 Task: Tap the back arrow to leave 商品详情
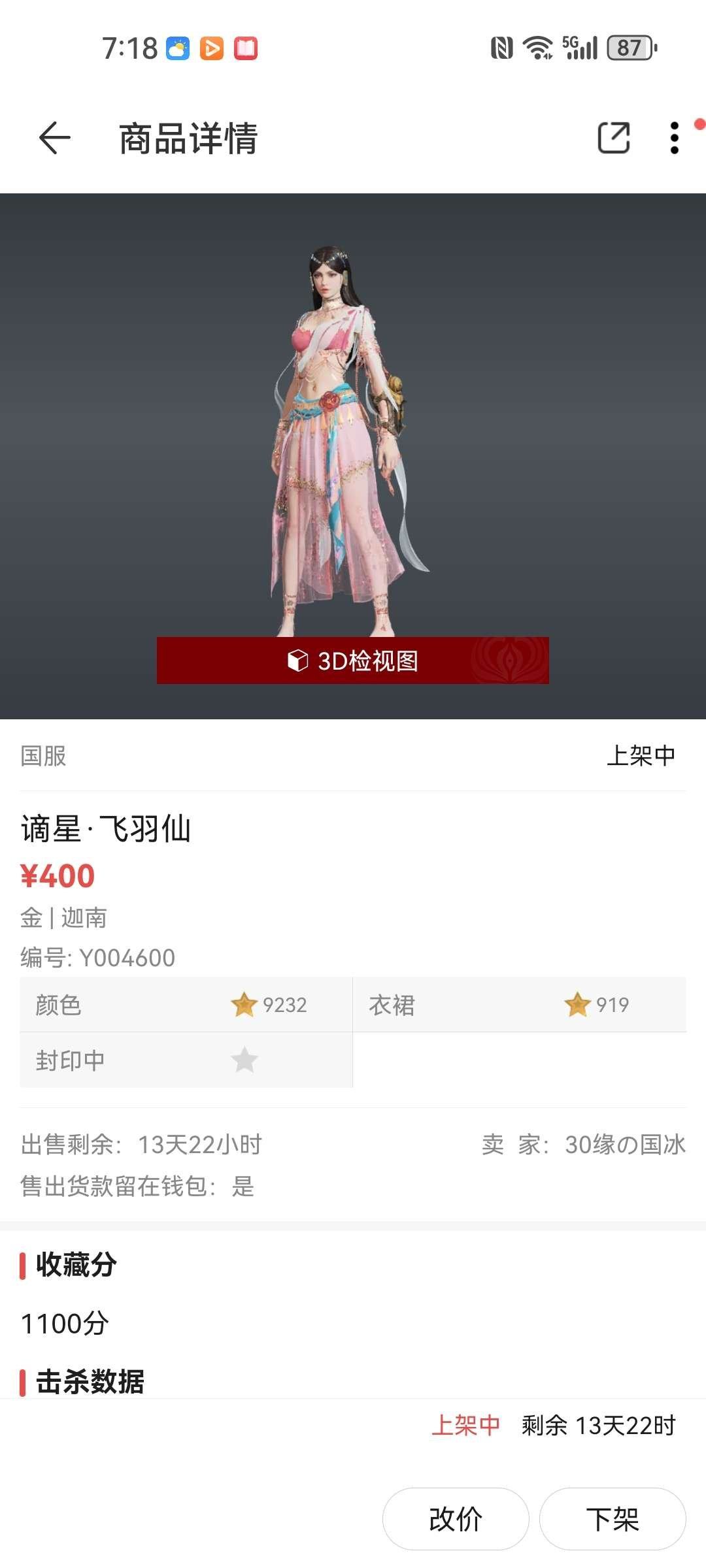pos(54,139)
